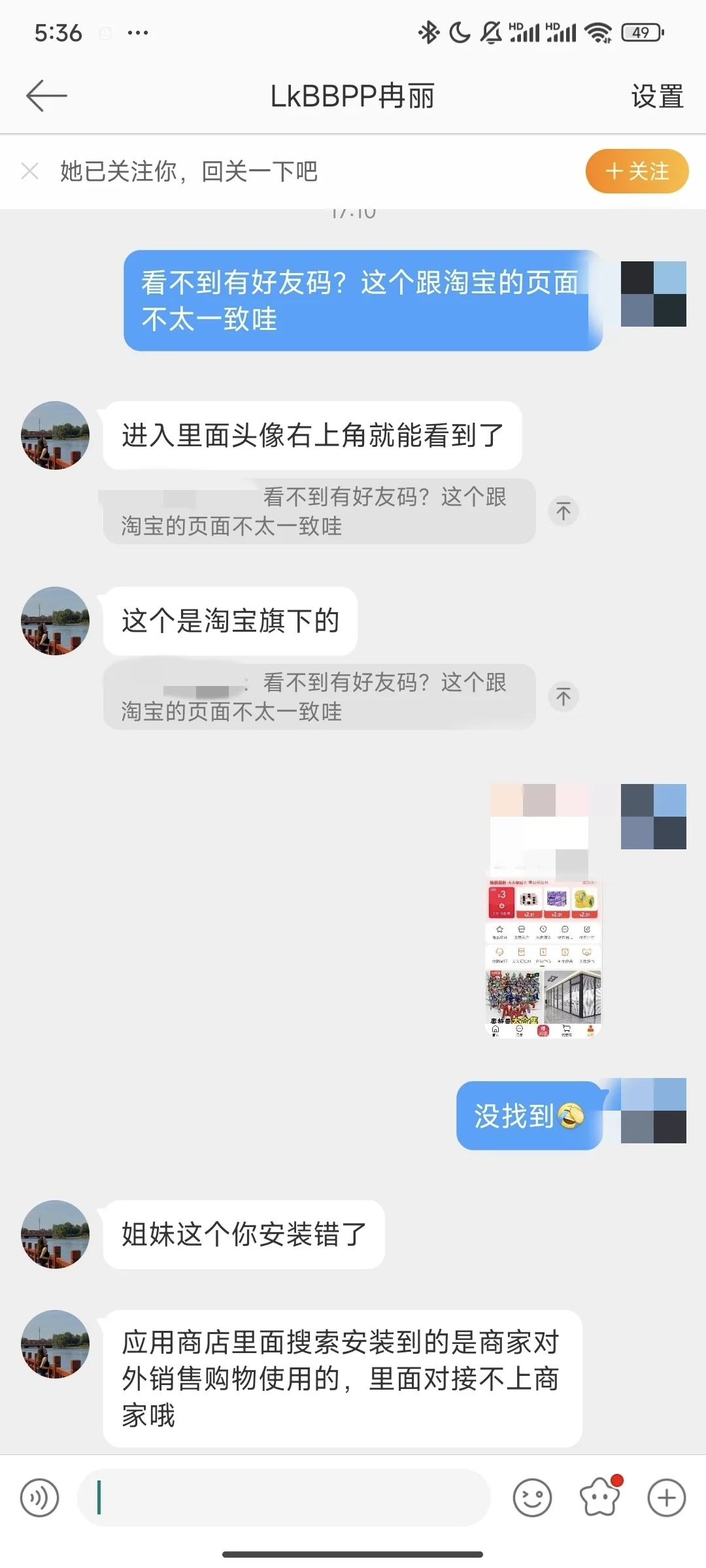Open the contact's avatar beside 姐妹这个你安装错了
The image size is (706, 1568).
click(56, 1234)
